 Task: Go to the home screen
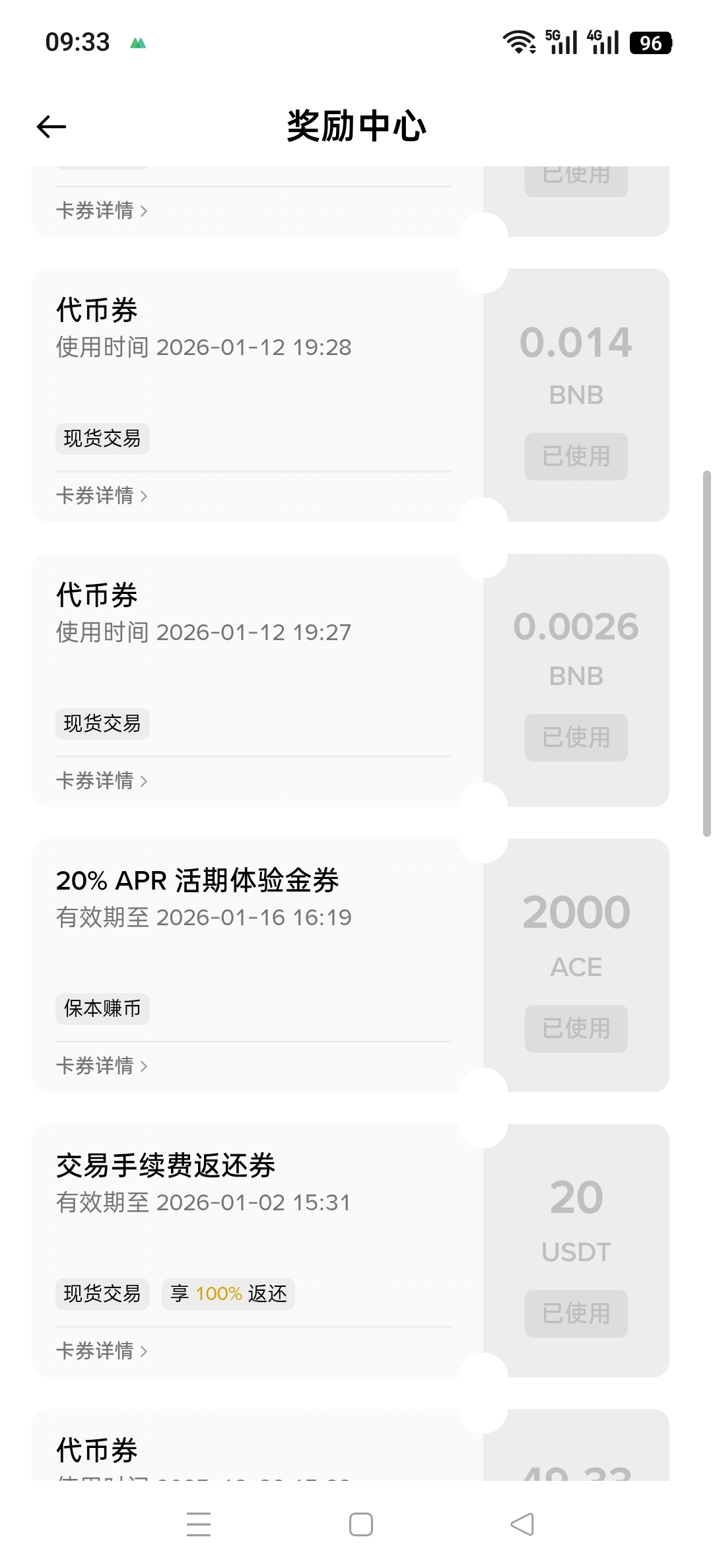(x=361, y=1524)
